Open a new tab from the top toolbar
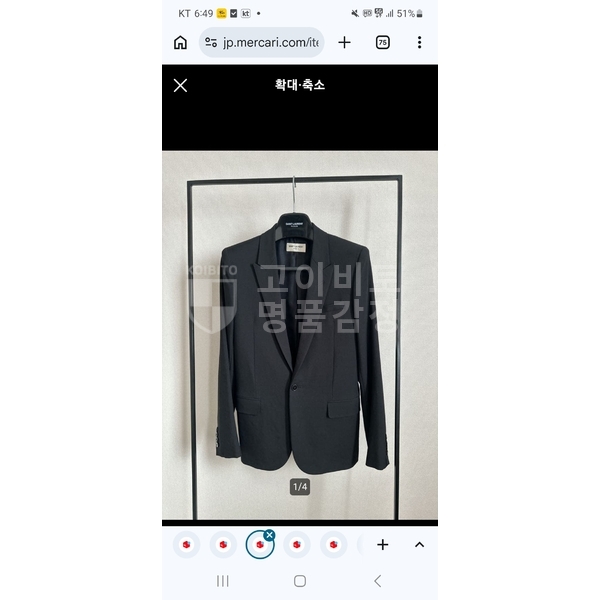Image resolution: width=600 pixels, height=600 pixels. tap(344, 43)
